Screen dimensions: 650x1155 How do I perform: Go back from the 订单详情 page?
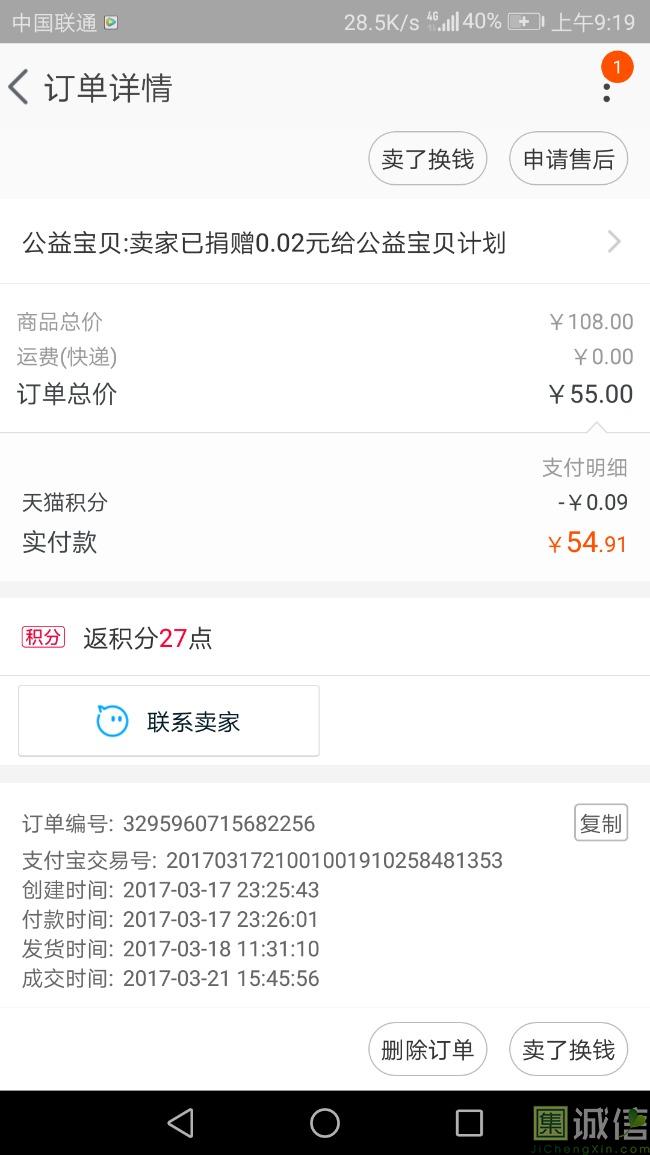point(19,88)
